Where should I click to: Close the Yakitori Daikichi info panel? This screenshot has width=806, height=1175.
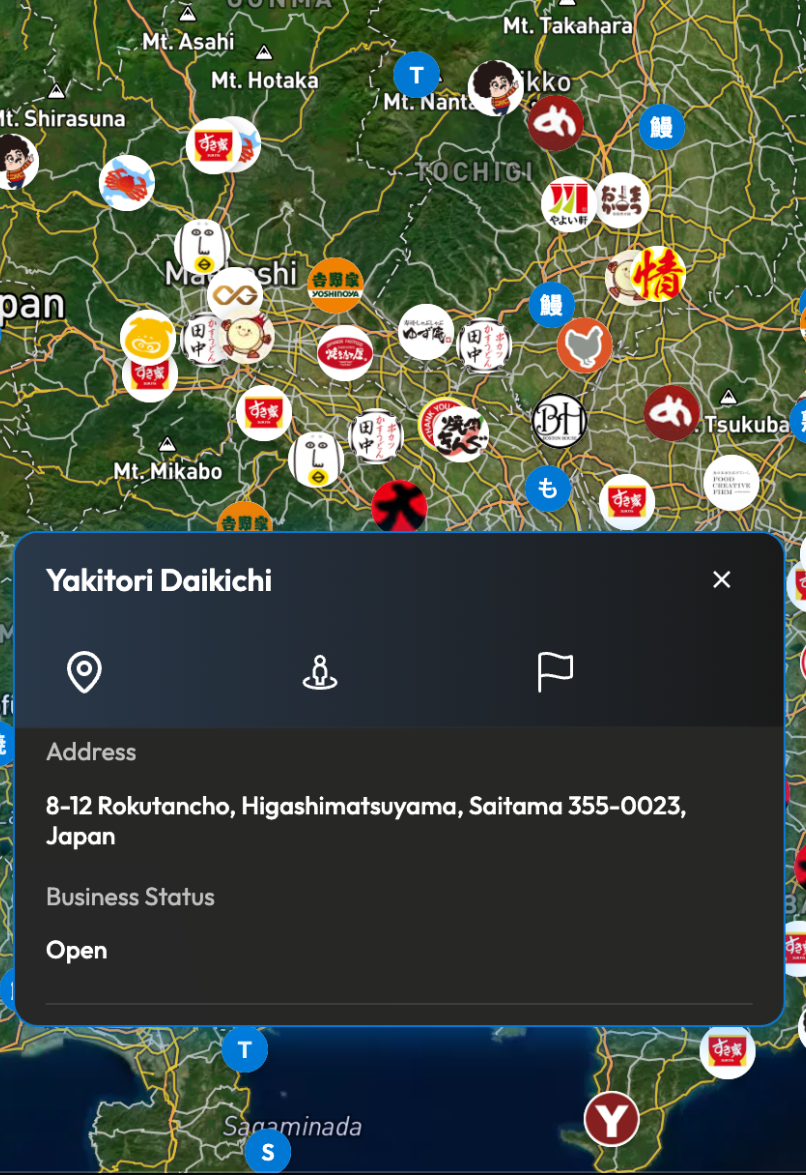[x=721, y=579]
